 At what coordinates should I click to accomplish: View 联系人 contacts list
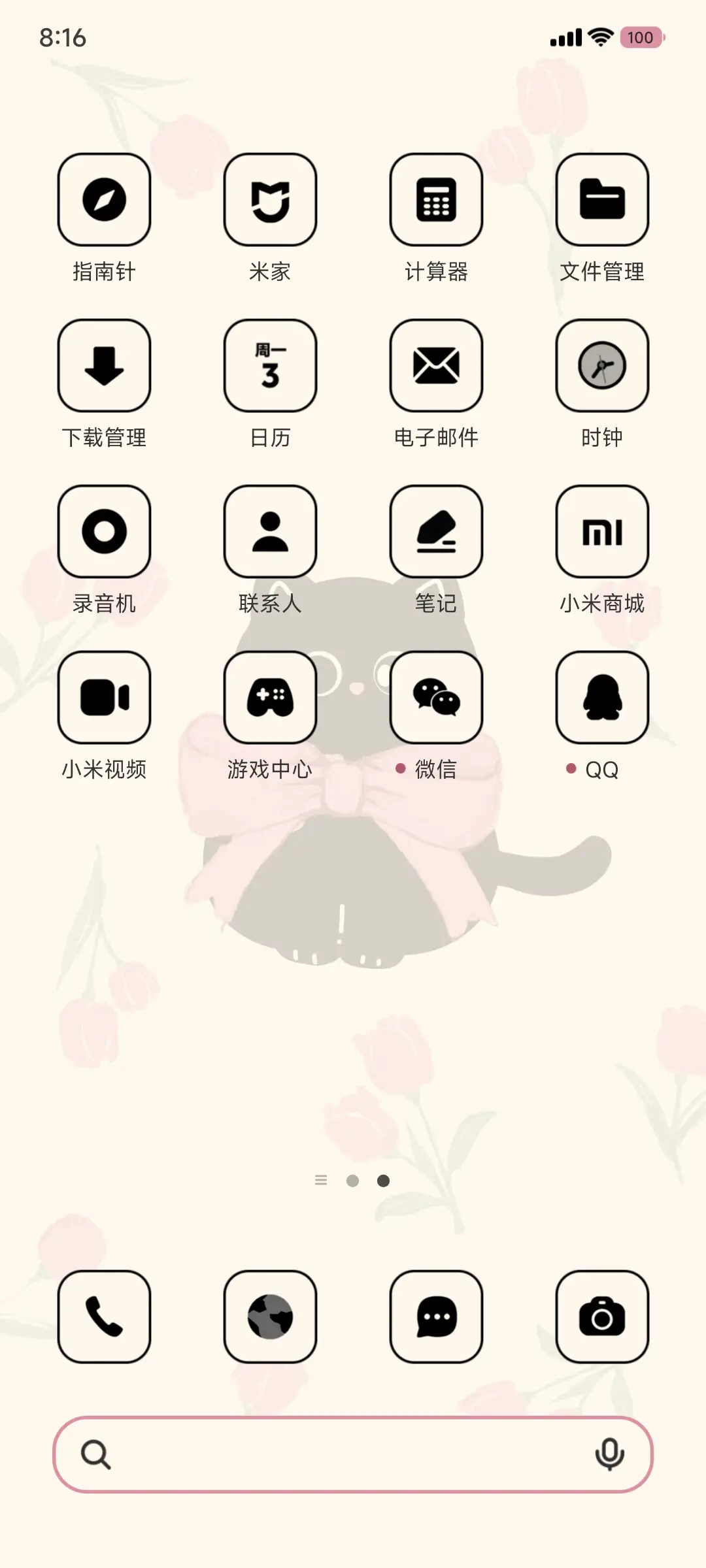(x=270, y=532)
